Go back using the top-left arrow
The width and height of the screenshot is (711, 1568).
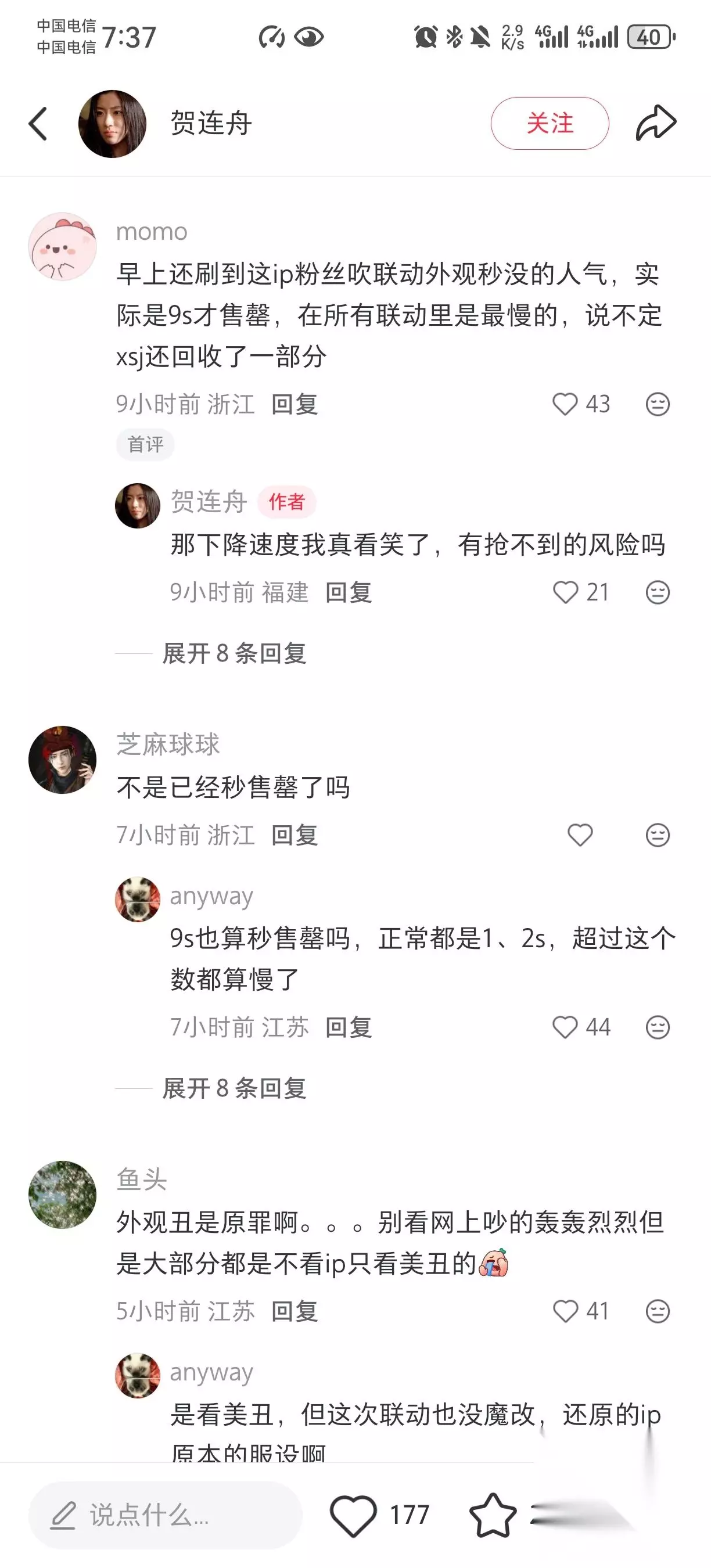(x=38, y=124)
